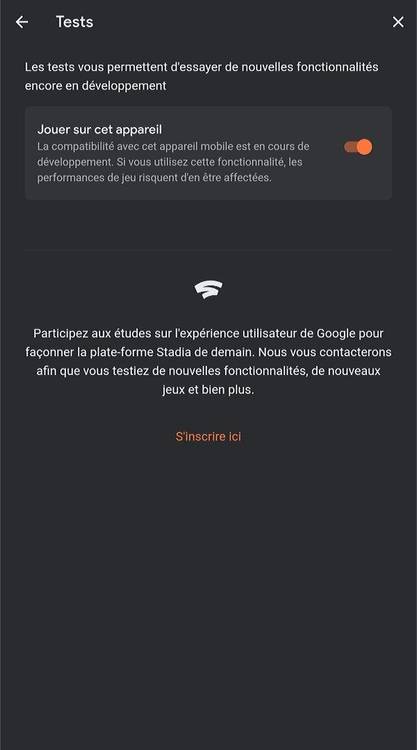
Task: Close the Tests page with the X
Action: 398,22
